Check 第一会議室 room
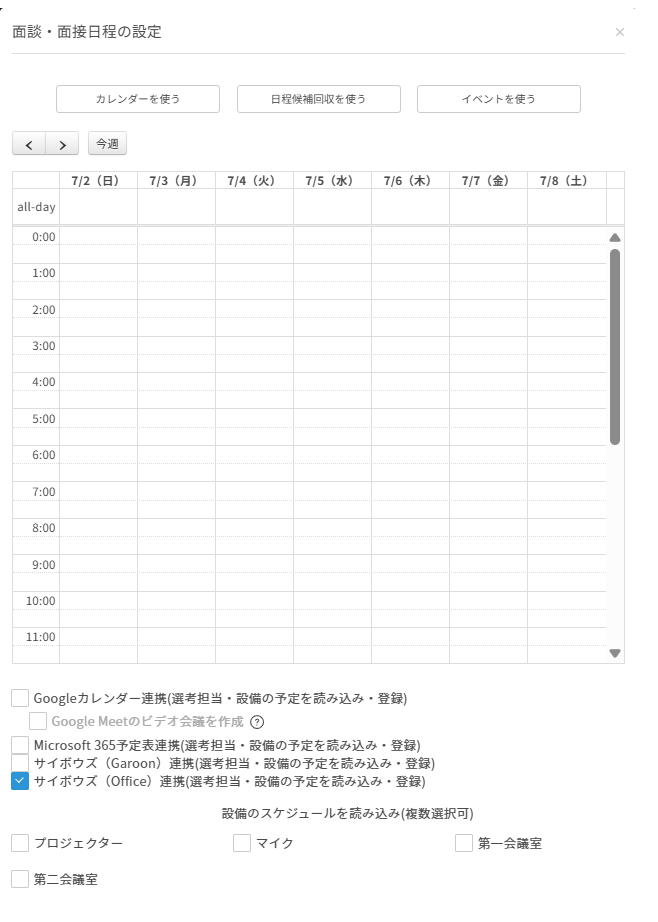658x922 pixels. [464, 843]
